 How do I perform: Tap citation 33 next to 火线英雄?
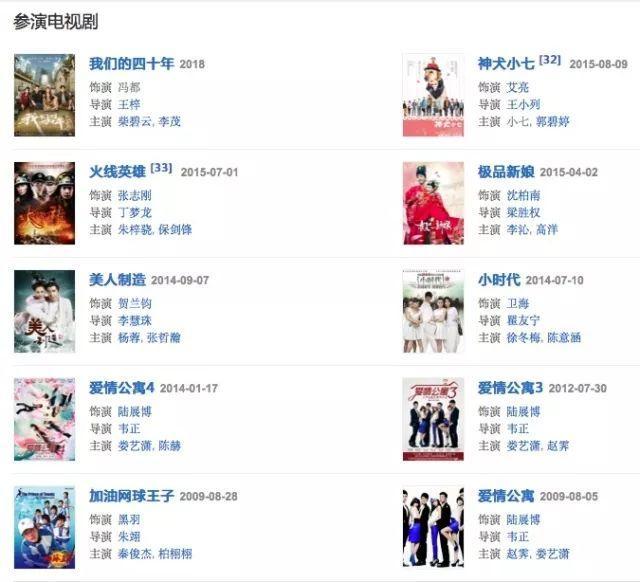[161, 168]
